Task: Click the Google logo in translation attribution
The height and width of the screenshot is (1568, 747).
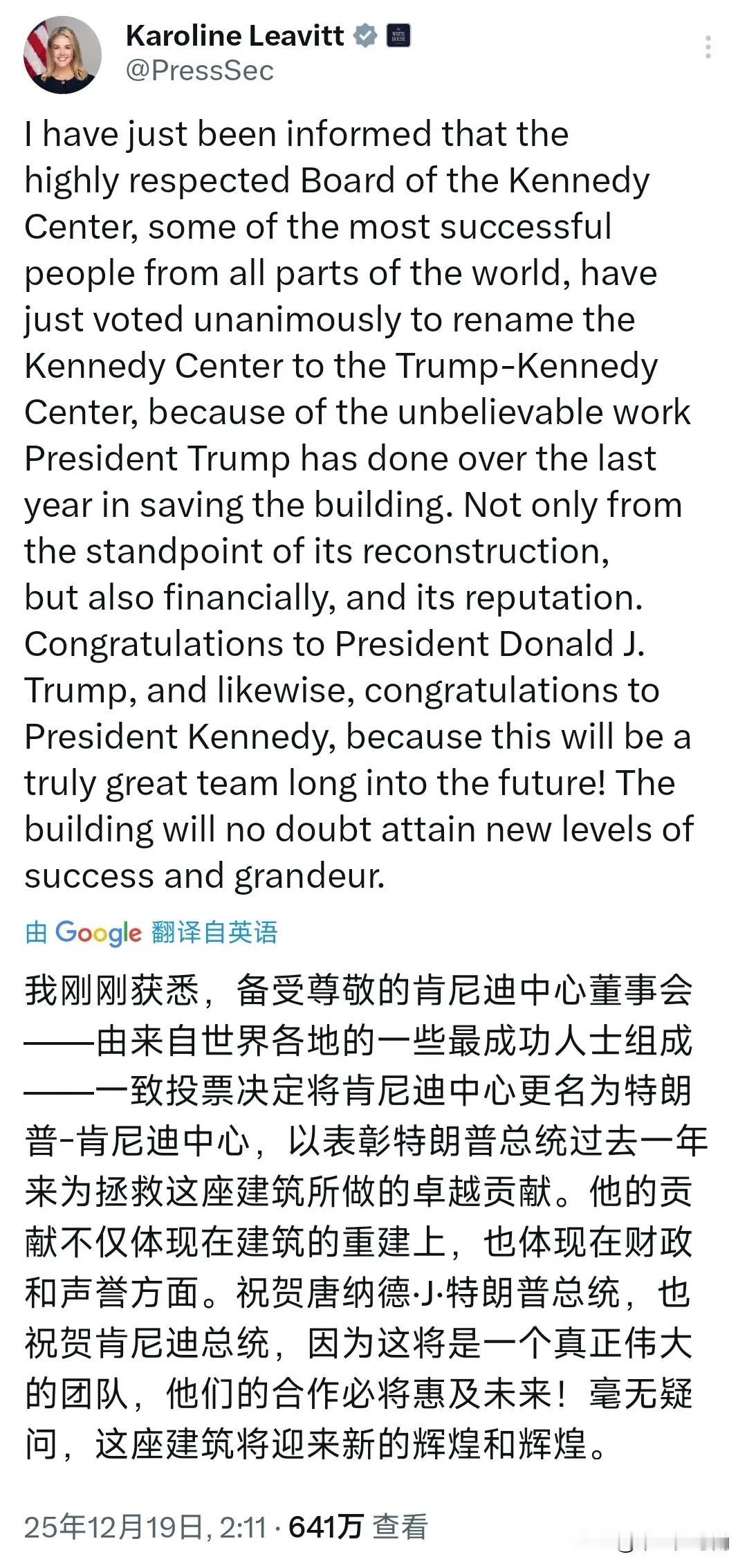Action: [x=101, y=934]
